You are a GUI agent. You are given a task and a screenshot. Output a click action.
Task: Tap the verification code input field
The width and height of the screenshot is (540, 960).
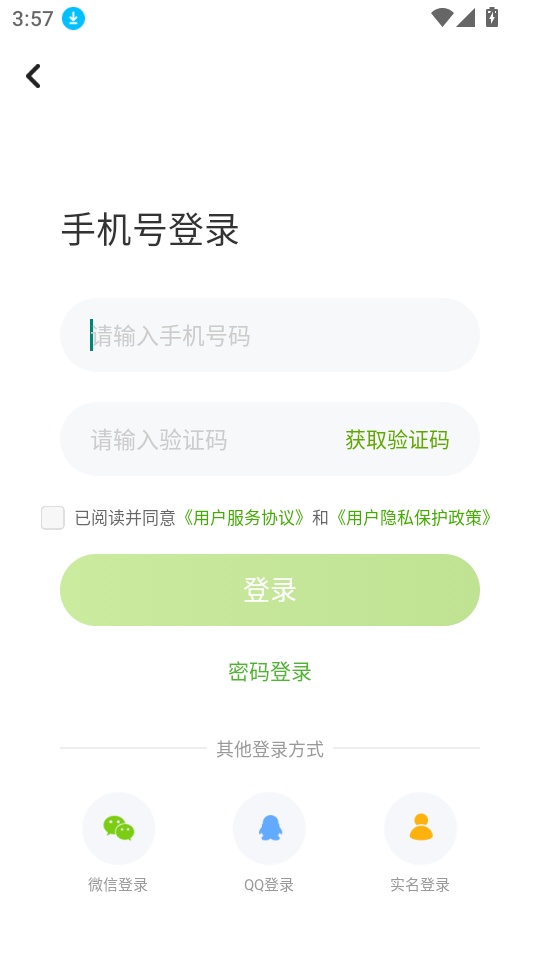[202, 440]
